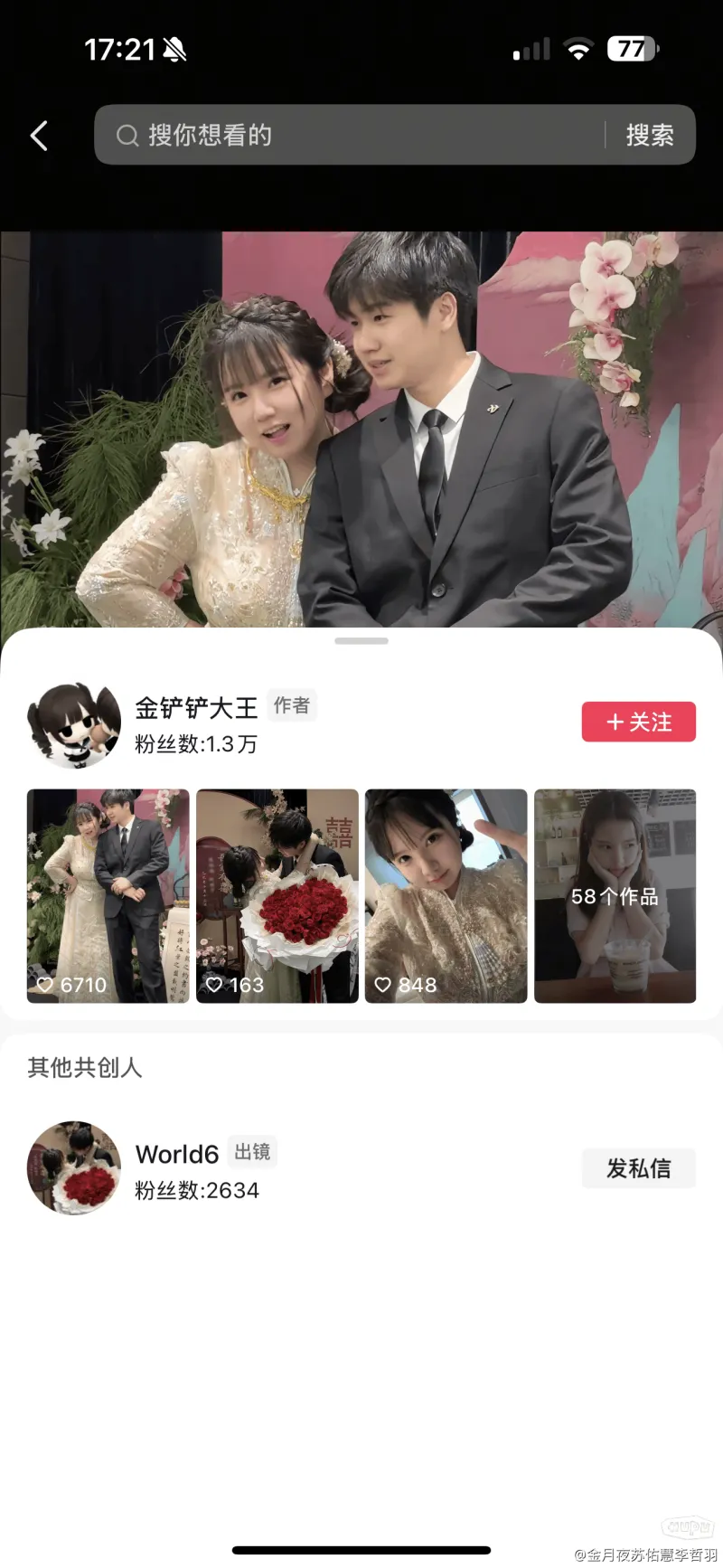Open the video with 163 likes

click(277, 895)
